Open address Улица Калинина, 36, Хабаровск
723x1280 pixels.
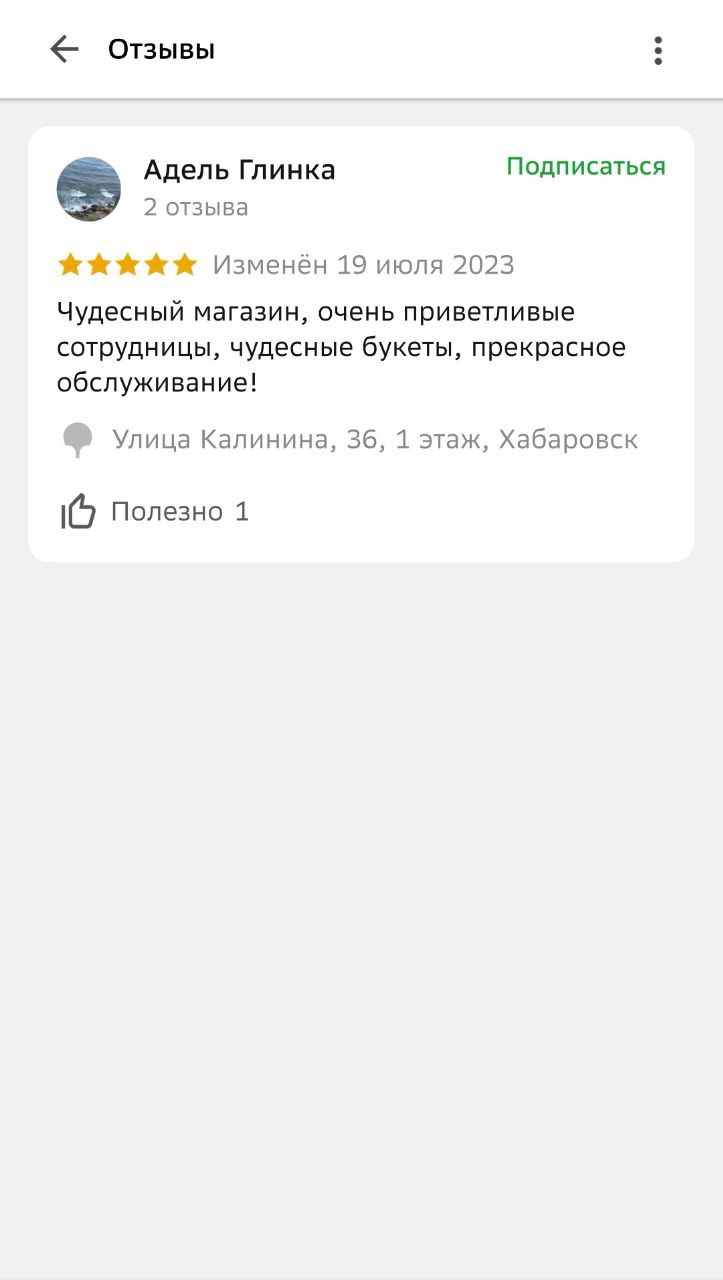pos(374,439)
